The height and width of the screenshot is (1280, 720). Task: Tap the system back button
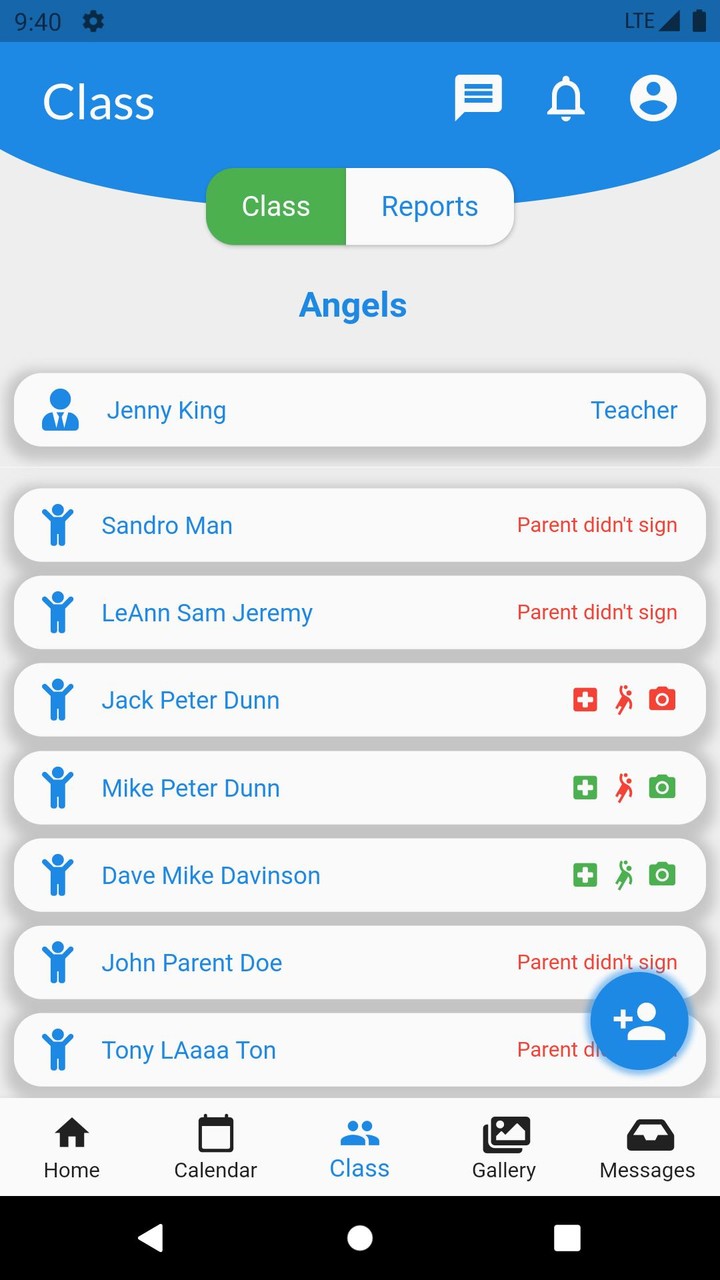tap(151, 1238)
